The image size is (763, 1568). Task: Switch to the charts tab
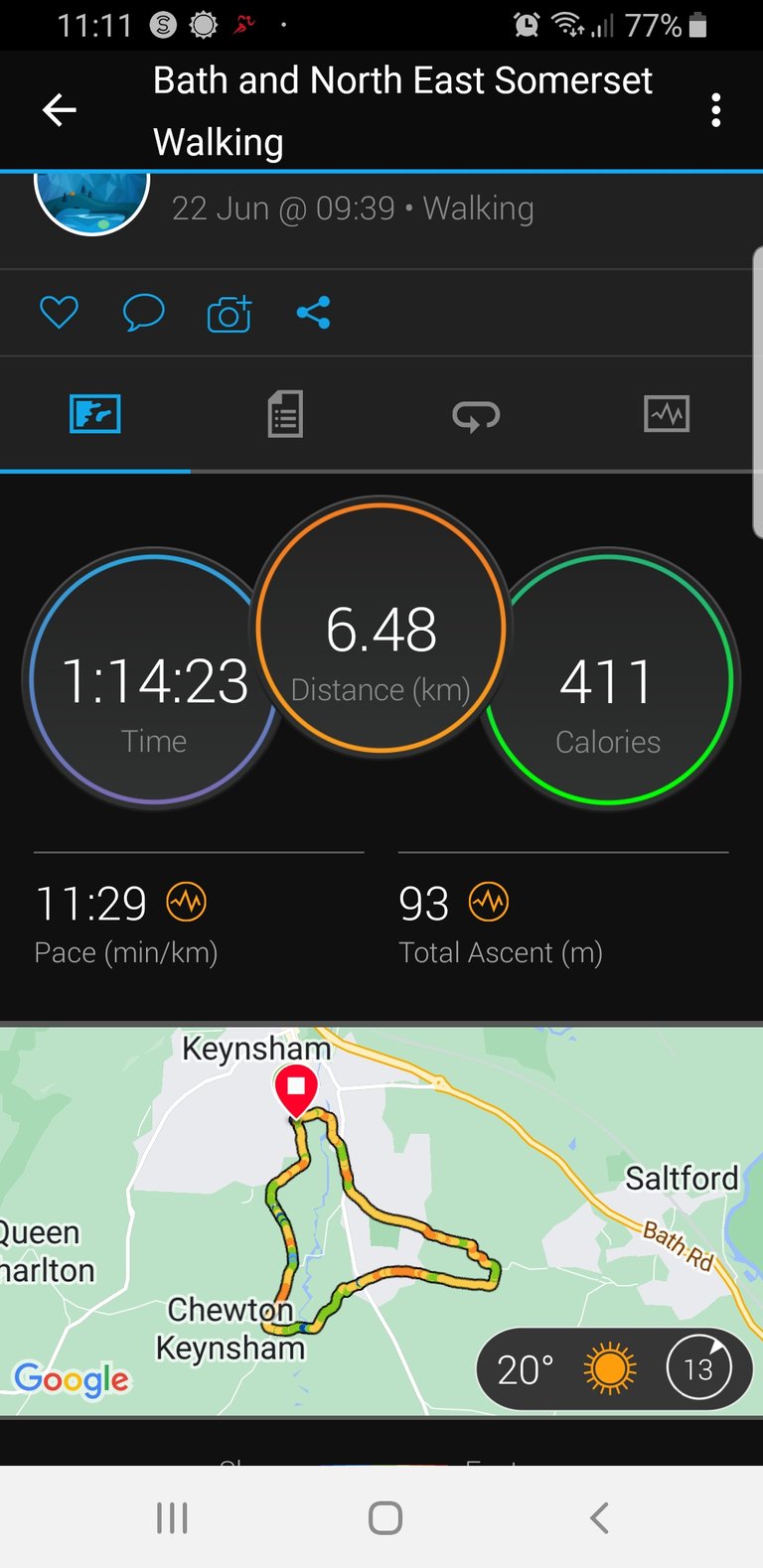[x=667, y=414]
